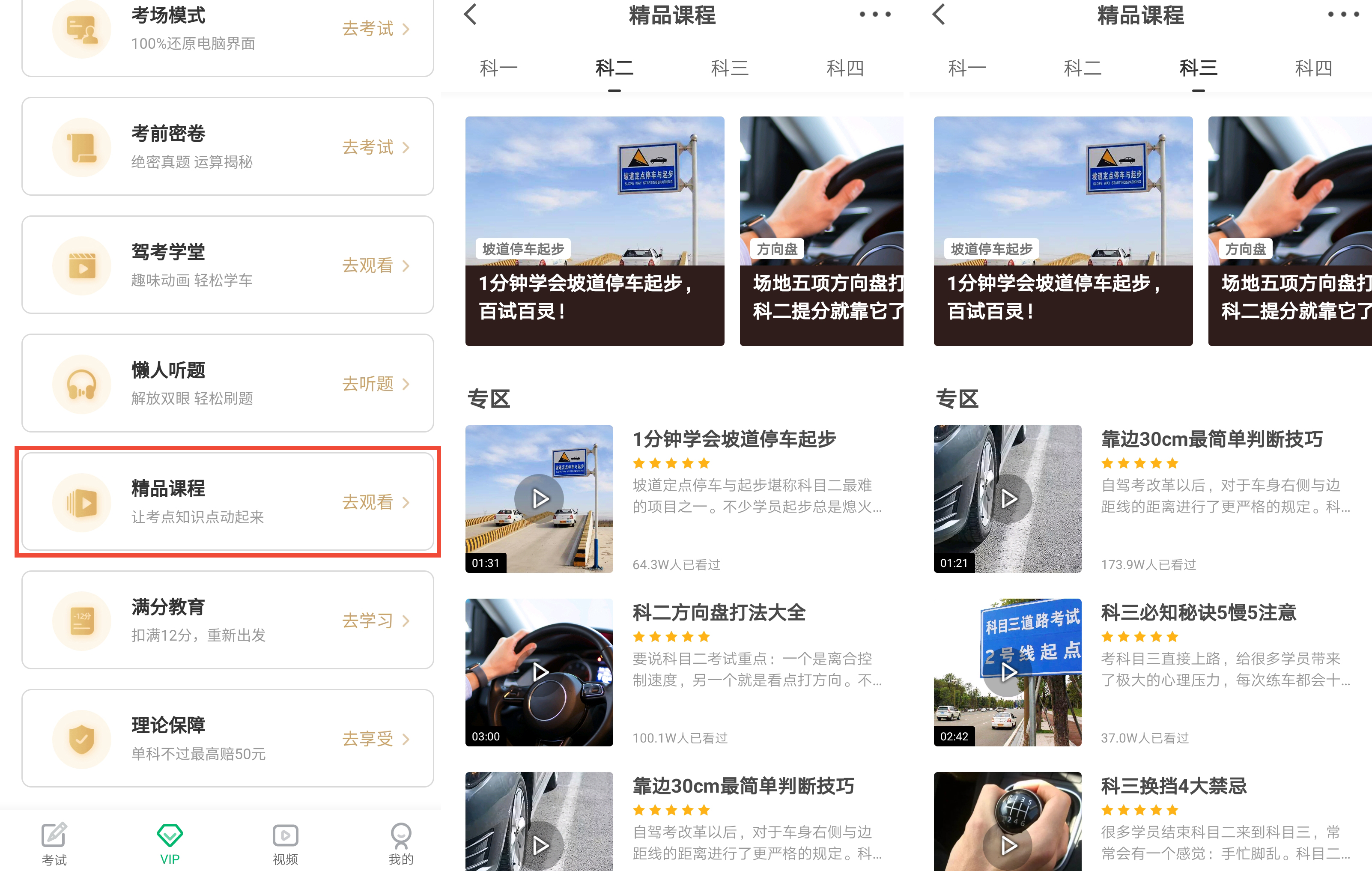Open 理论保障 guarantee service
The image size is (1372, 871).
pos(228,739)
